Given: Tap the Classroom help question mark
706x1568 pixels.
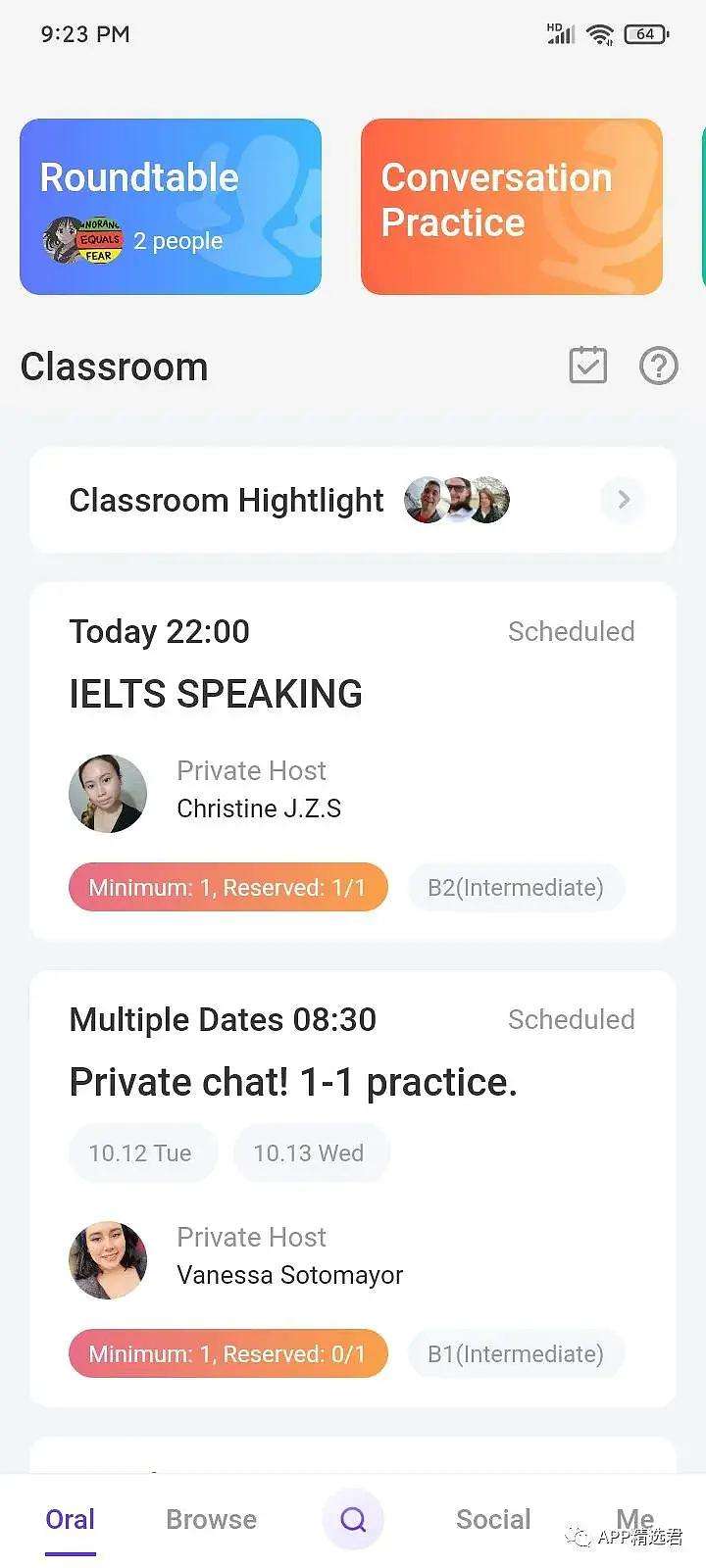Looking at the screenshot, I should pyautogui.click(x=658, y=366).
